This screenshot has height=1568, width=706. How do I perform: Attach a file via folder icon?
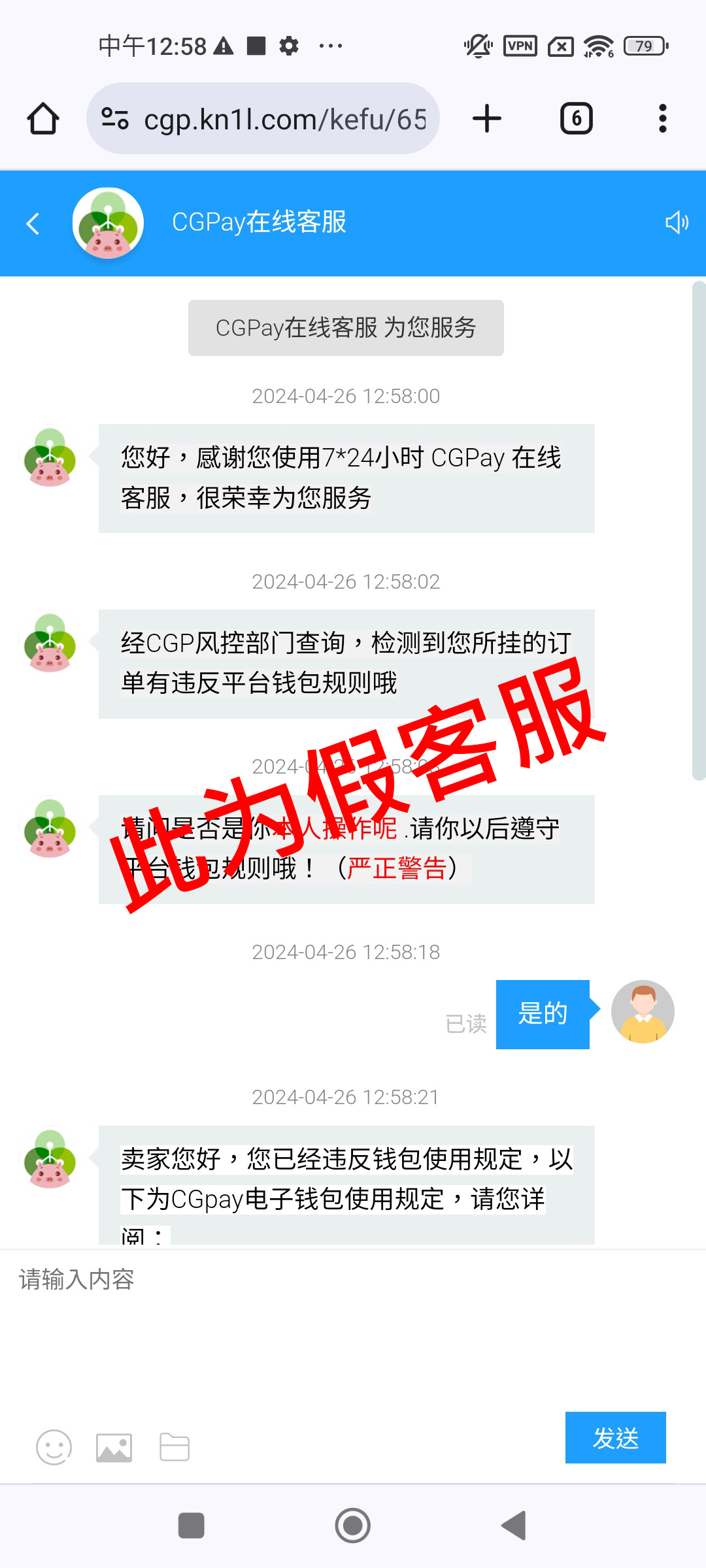[175, 1447]
